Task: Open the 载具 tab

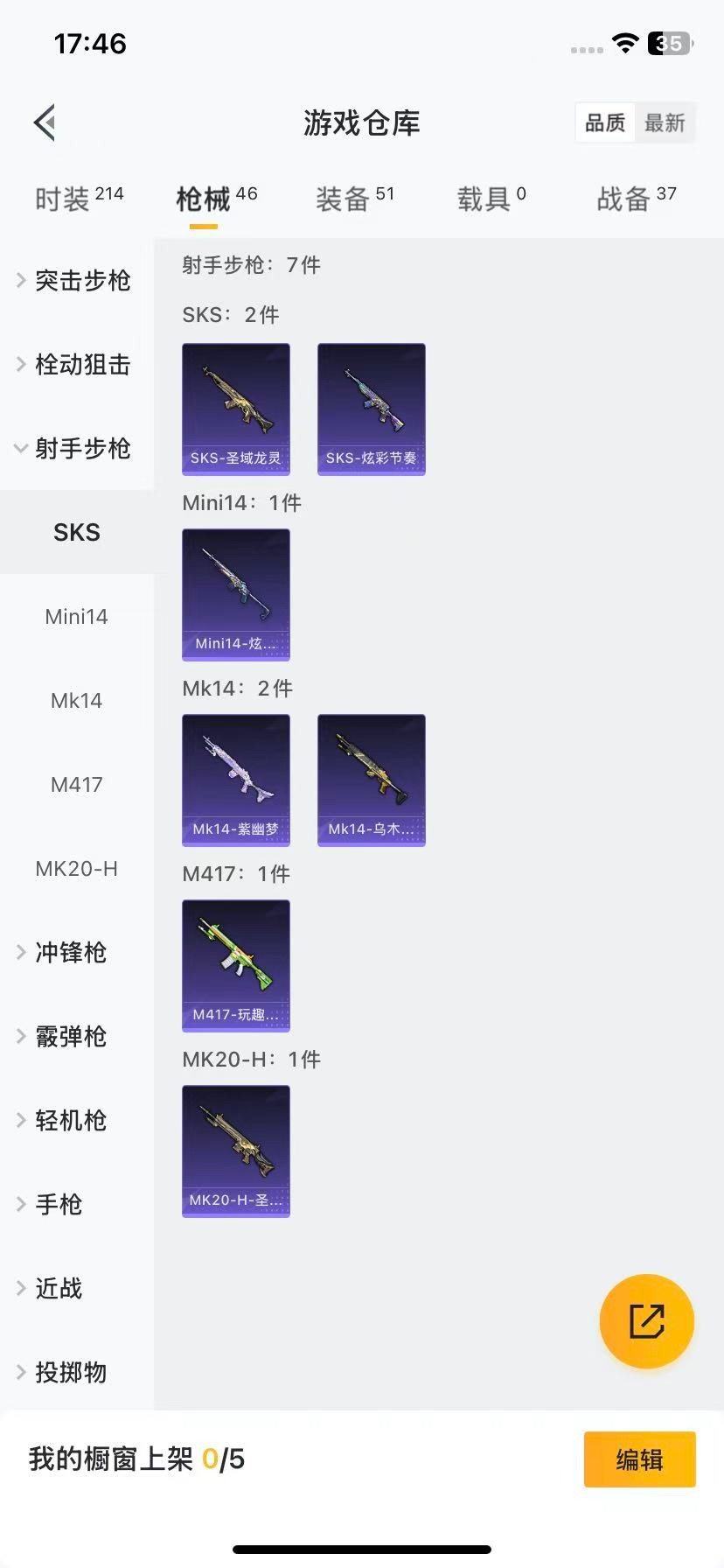Action: click(491, 199)
